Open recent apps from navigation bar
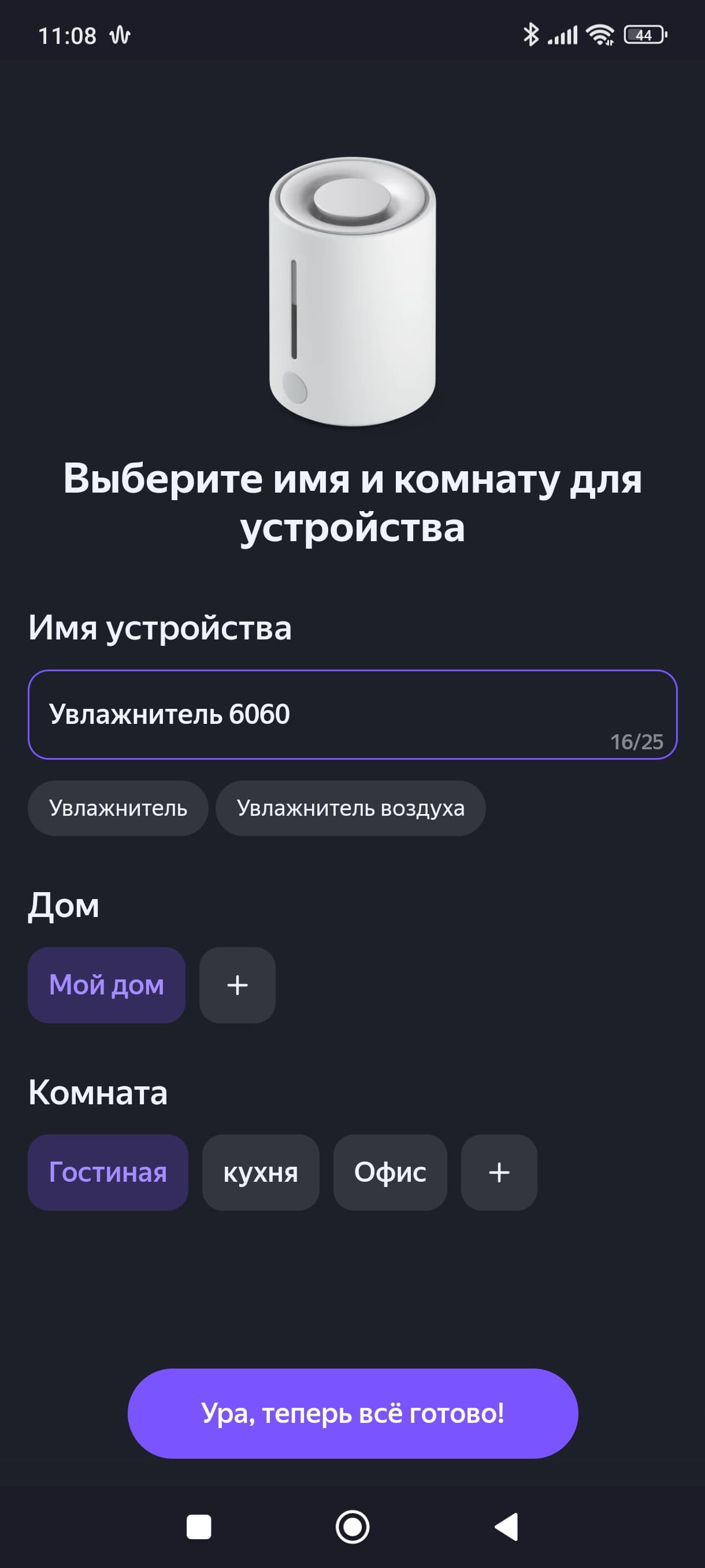The width and height of the screenshot is (705, 1568). 198,1526
